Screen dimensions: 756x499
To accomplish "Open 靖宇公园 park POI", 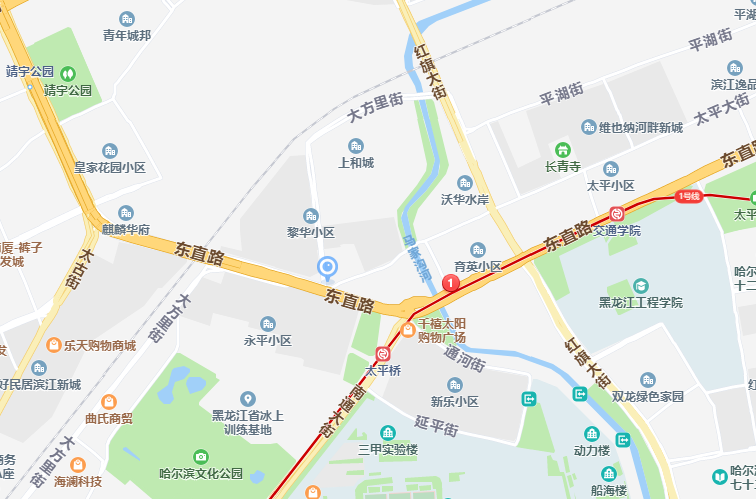I will point(68,73).
